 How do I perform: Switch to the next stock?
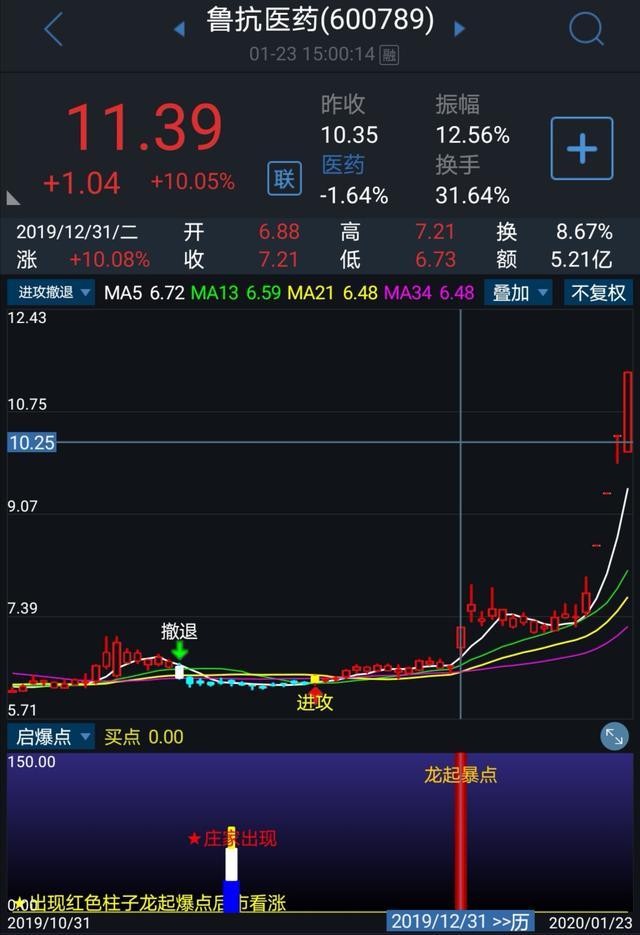coord(460,29)
